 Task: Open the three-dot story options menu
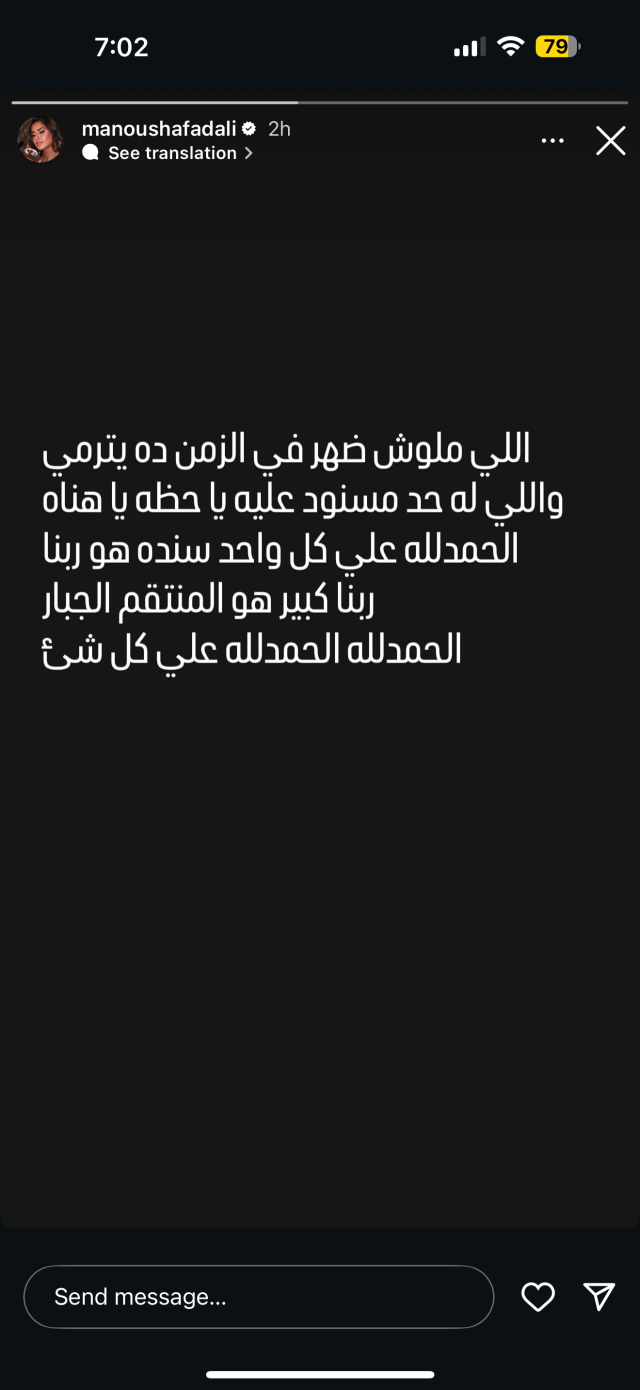(552, 141)
